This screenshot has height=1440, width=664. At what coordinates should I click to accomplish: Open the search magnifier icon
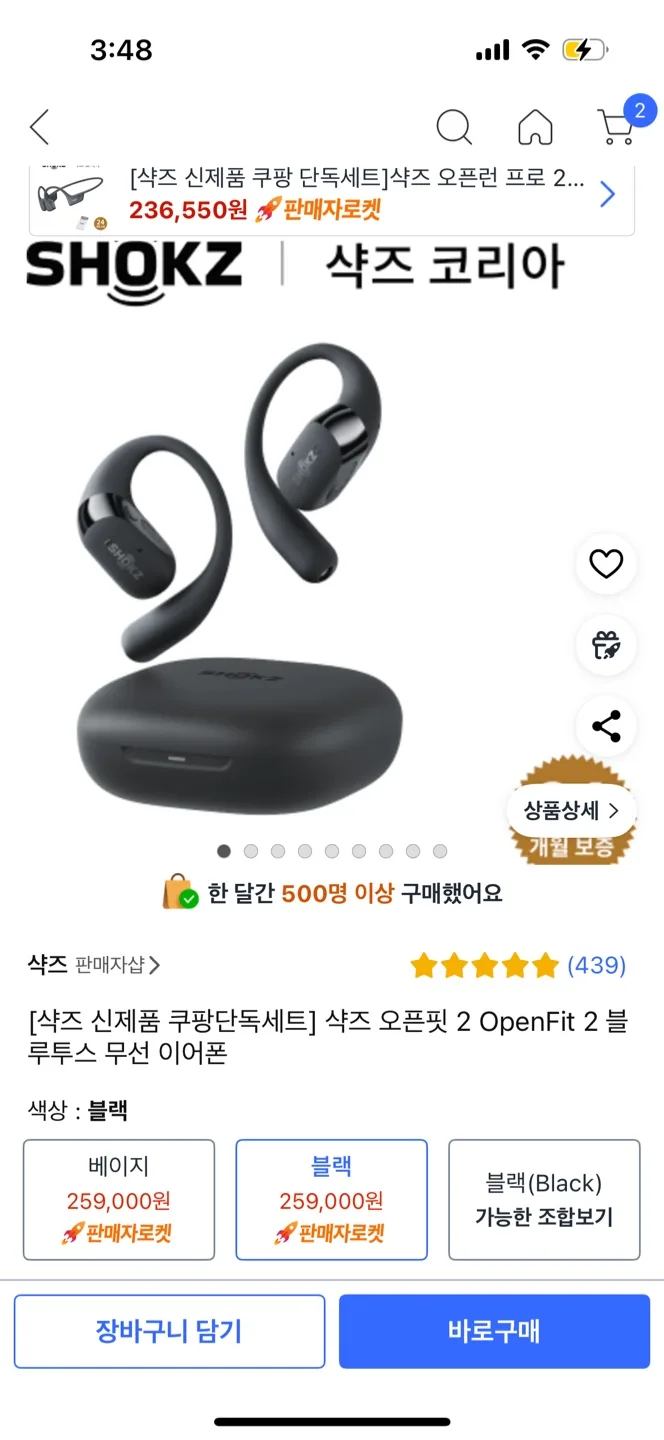[454, 127]
